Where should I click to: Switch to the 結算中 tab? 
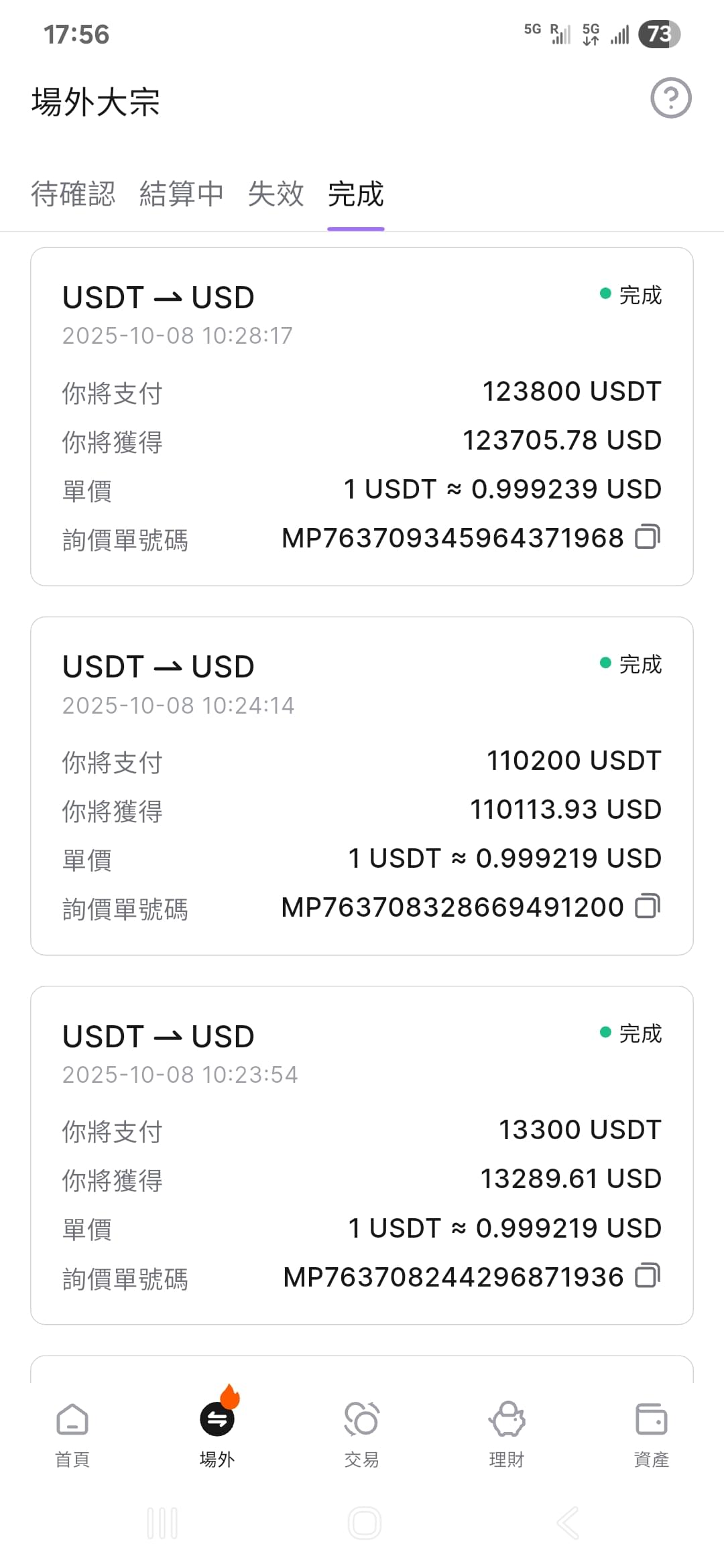coord(182,194)
